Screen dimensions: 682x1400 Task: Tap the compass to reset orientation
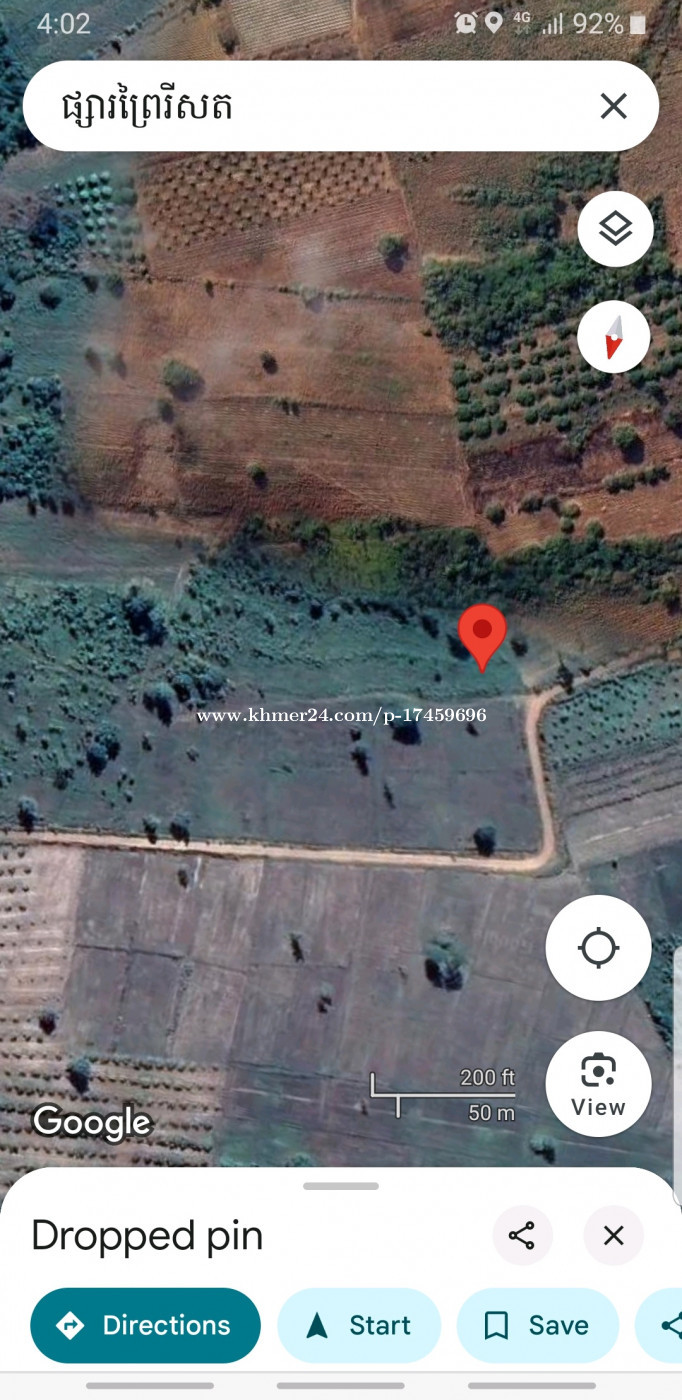tap(614, 337)
